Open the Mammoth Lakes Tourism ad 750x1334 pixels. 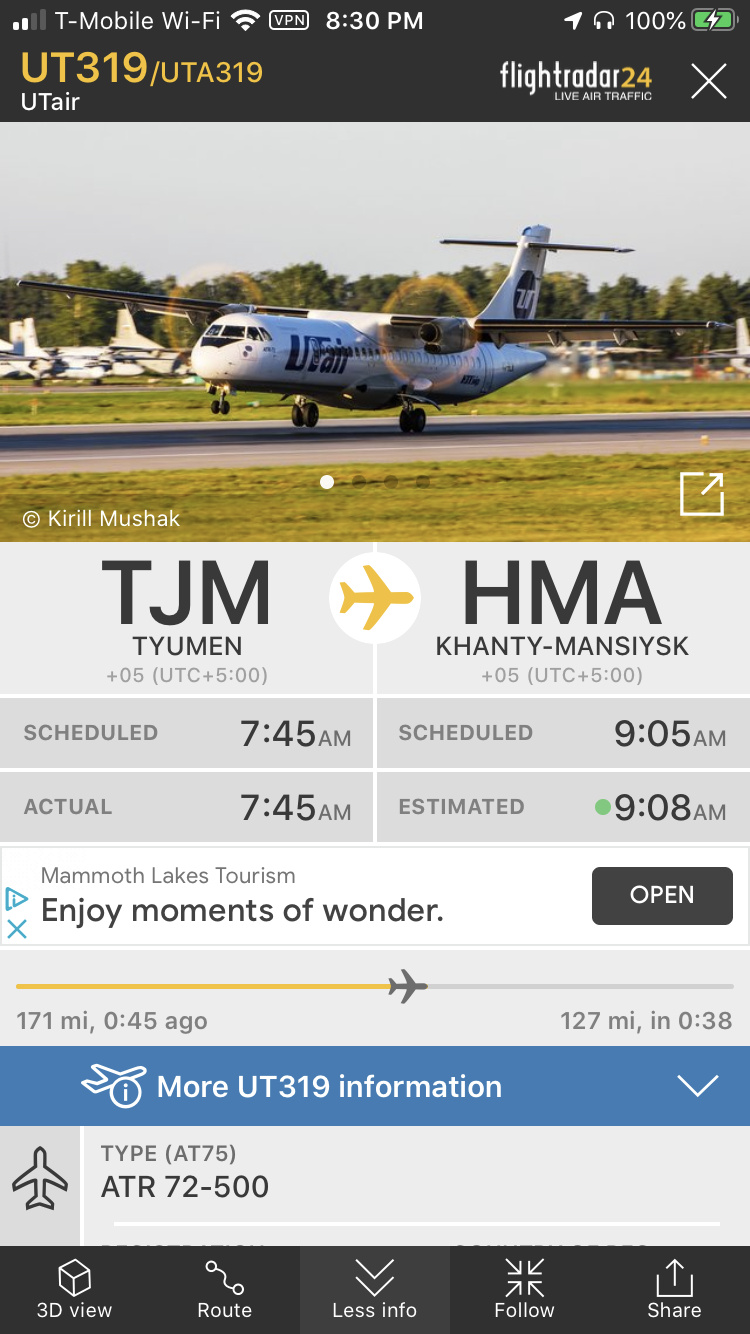click(661, 895)
